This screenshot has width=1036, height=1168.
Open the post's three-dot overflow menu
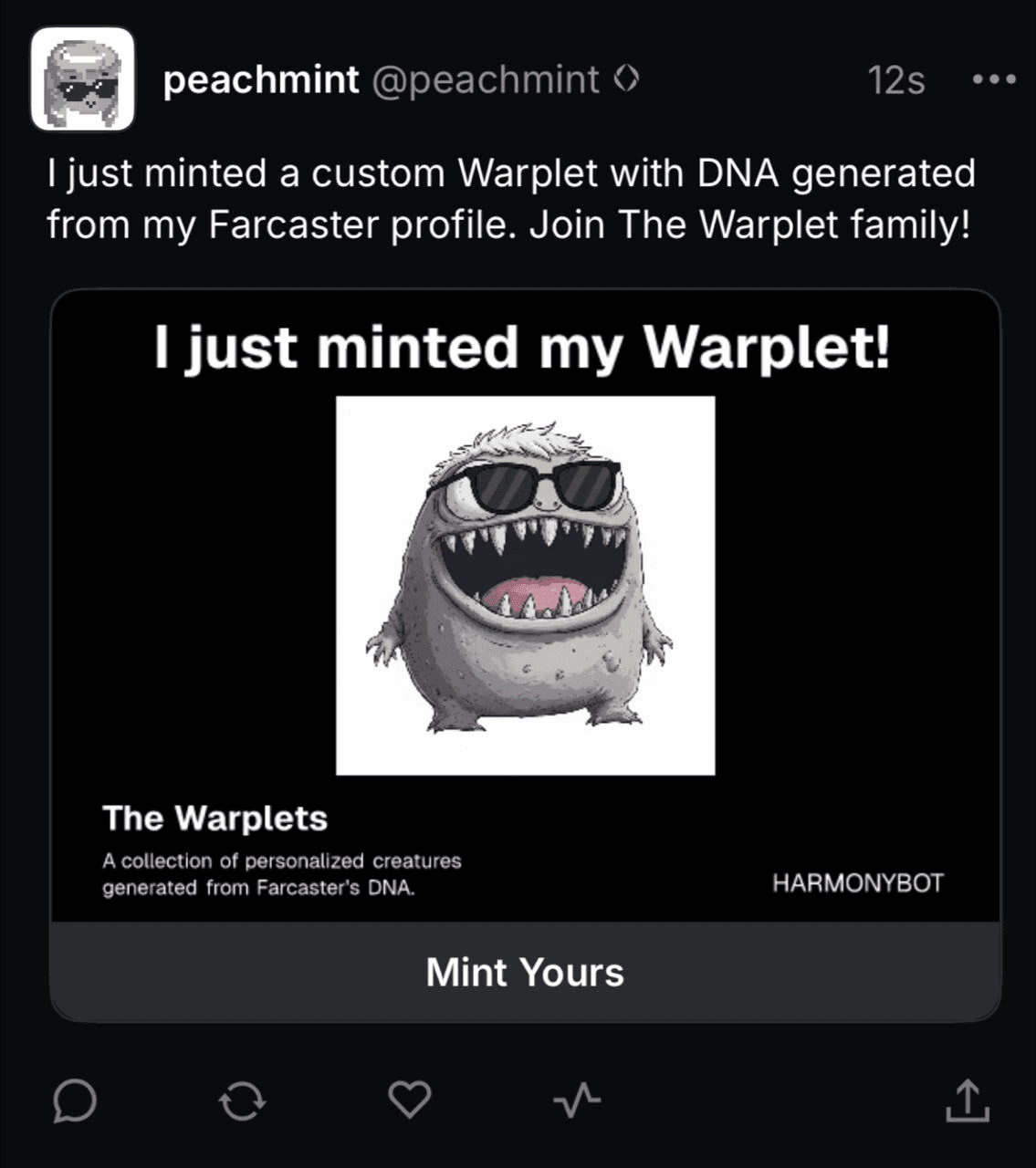tap(994, 79)
